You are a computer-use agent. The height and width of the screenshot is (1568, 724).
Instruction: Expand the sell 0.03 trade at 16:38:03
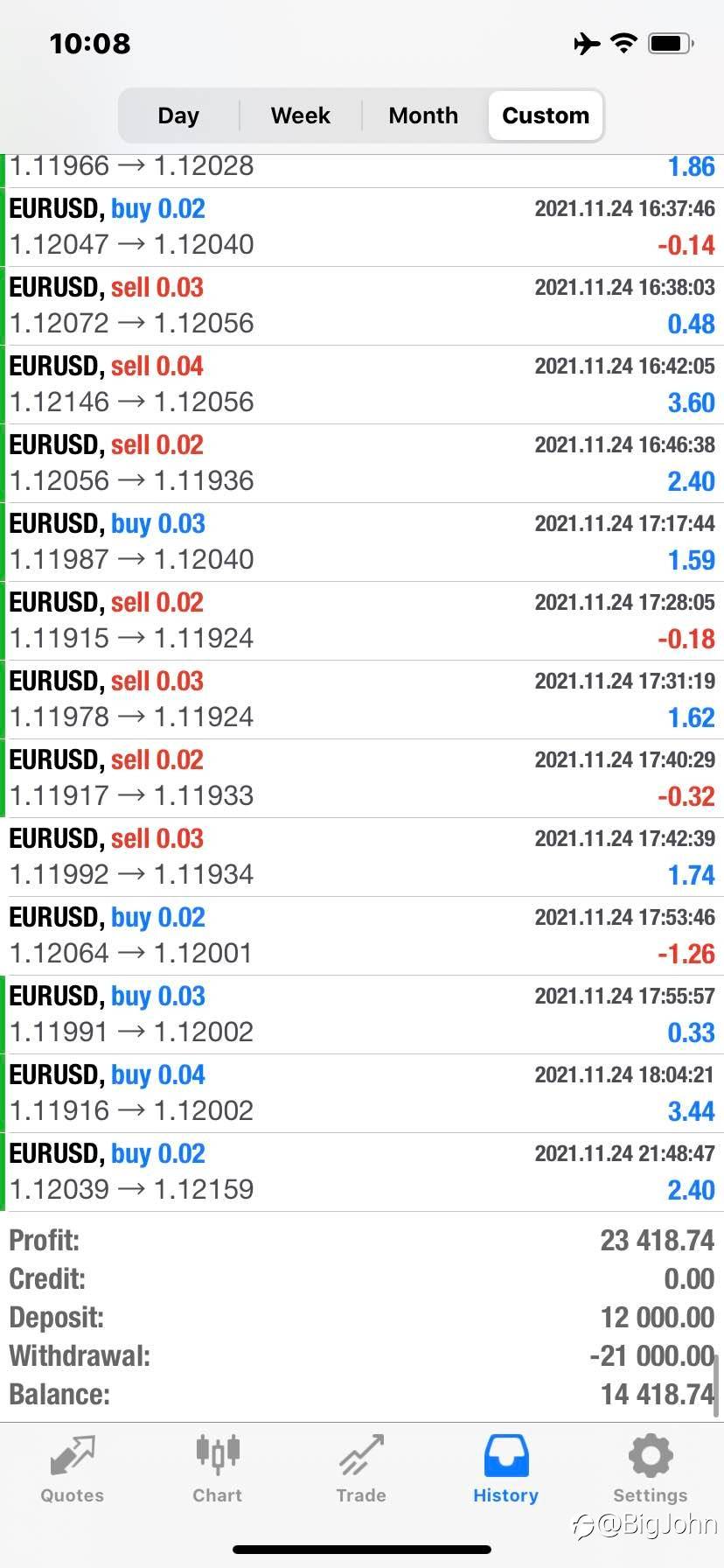click(x=362, y=305)
